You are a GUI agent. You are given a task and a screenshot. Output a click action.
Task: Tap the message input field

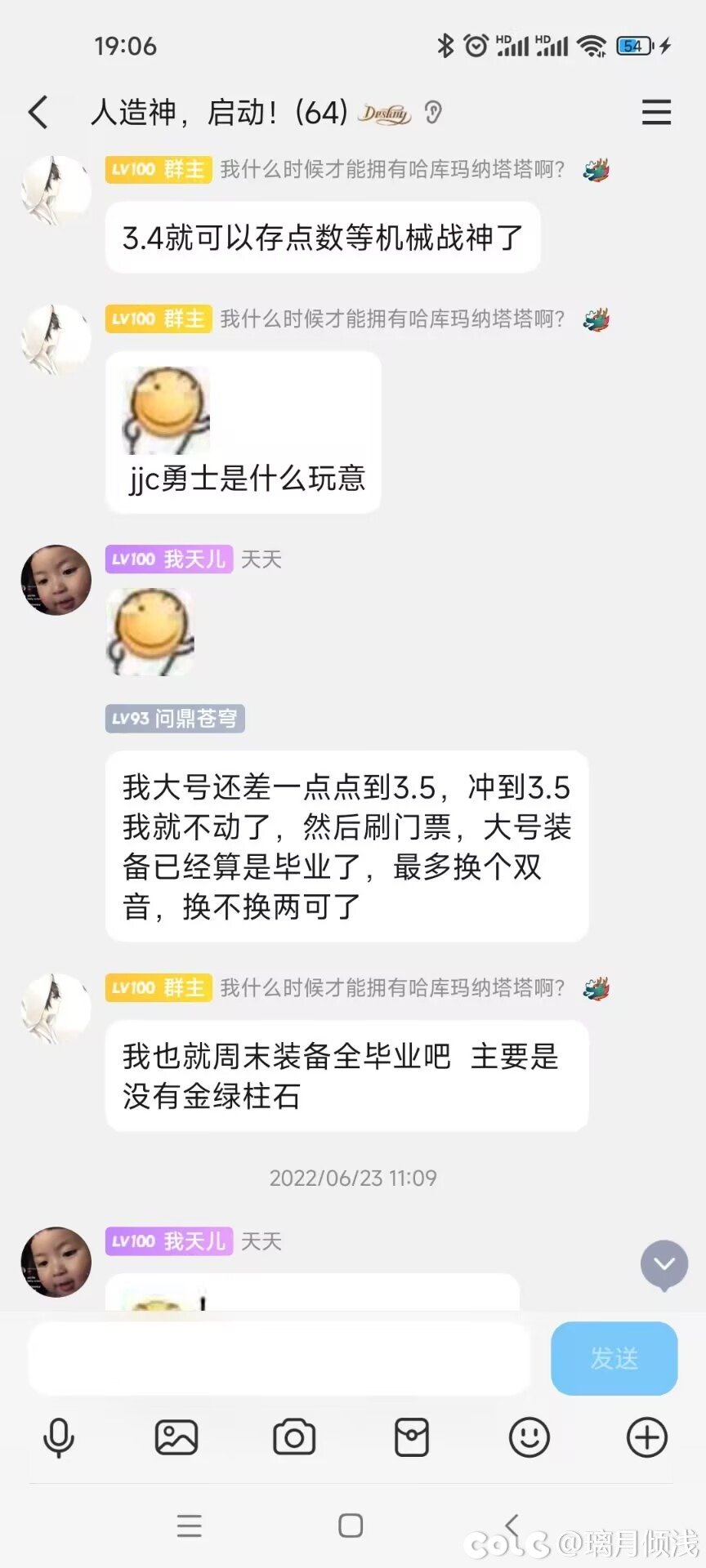click(x=278, y=1359)
